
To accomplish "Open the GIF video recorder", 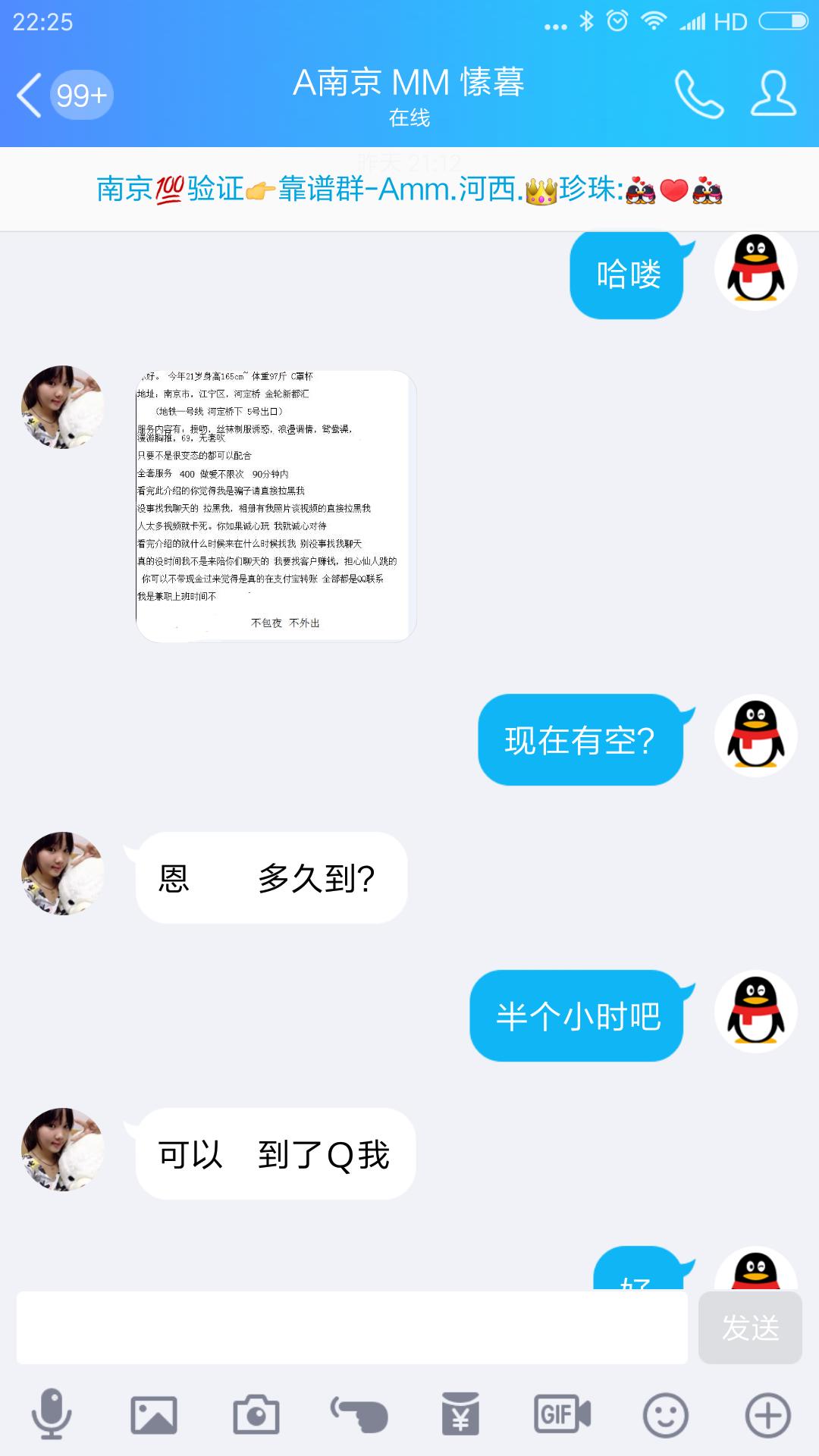I will coord(562,1415).
